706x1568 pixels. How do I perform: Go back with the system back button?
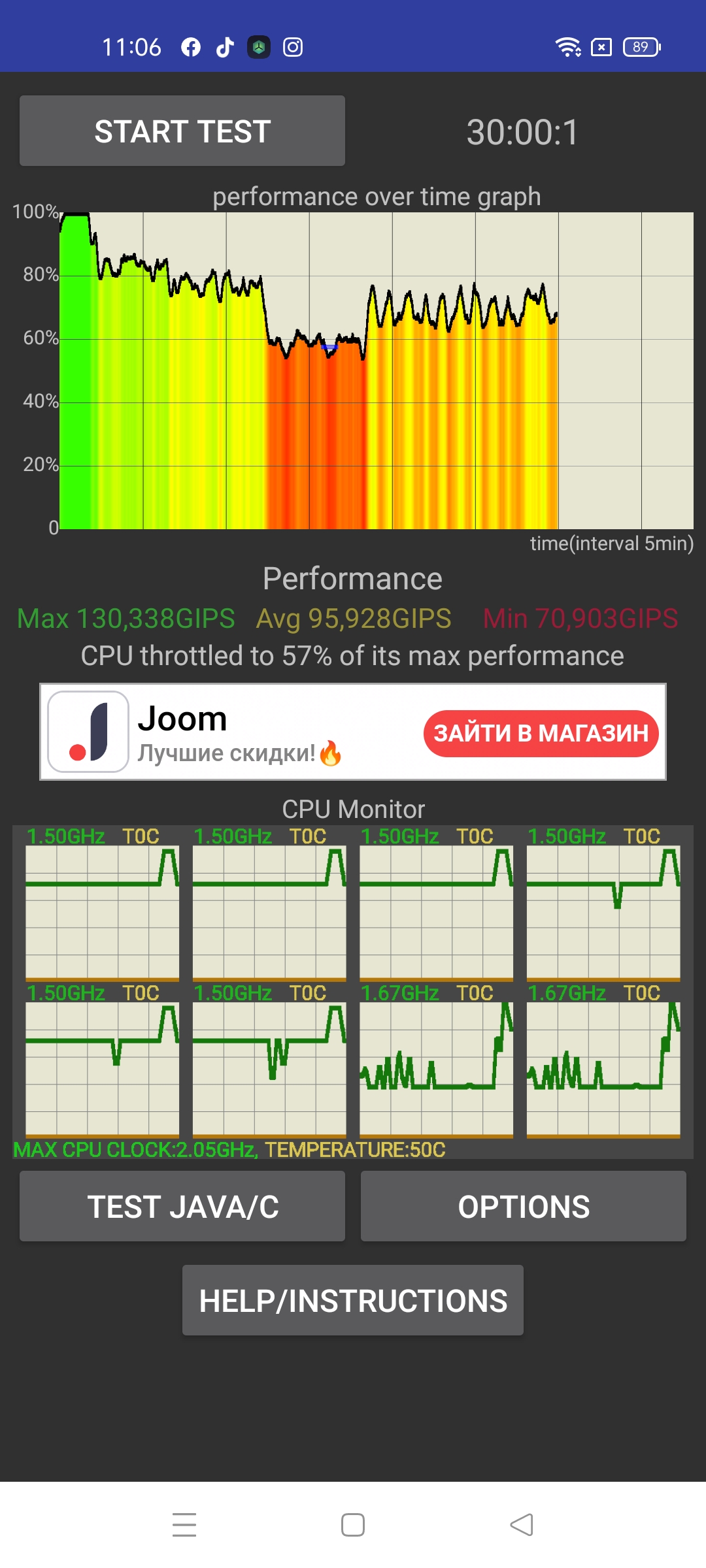click(522, 1525)
